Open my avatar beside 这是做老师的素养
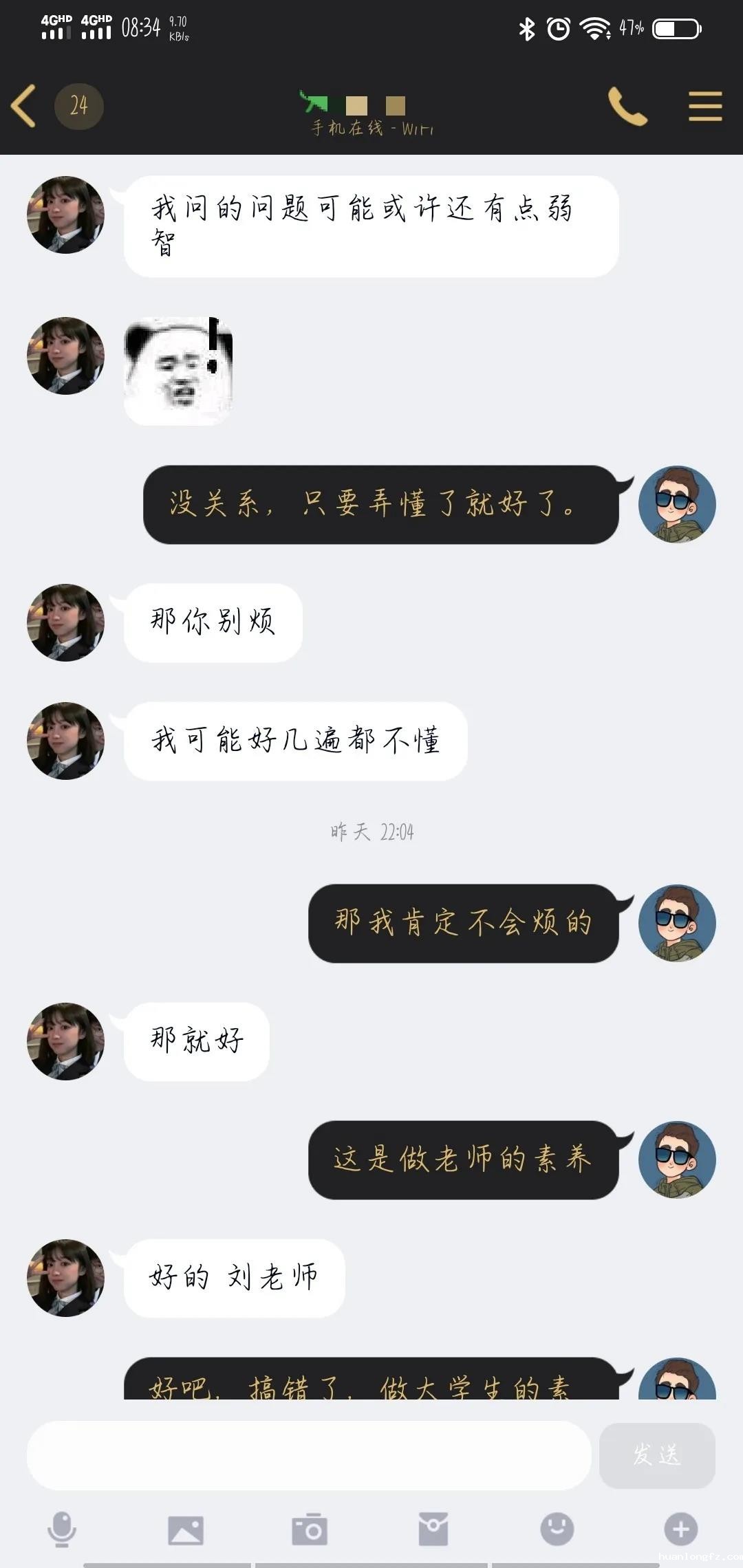The image size is (743, 1568). click(x=677, y=1160)
